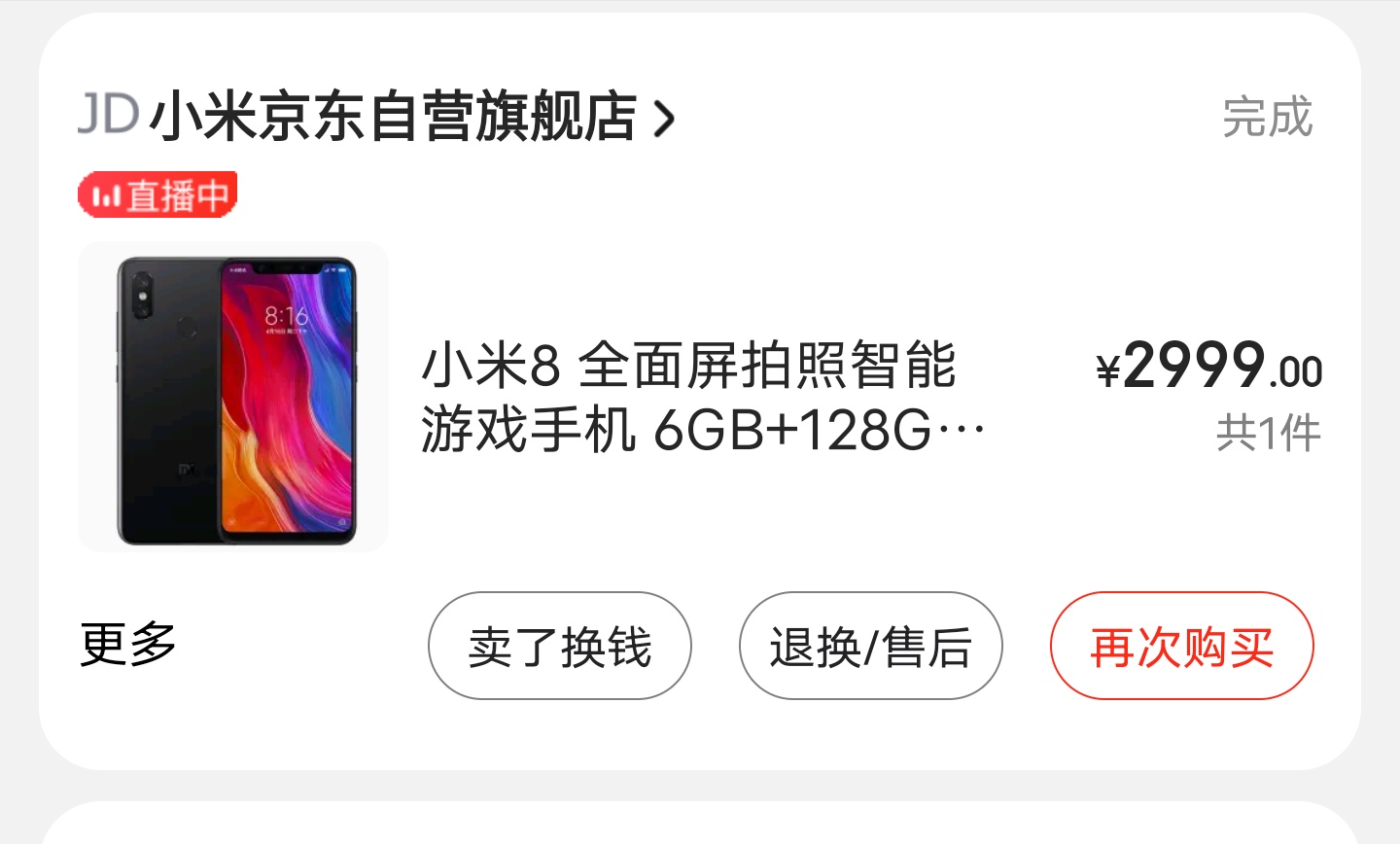Open the 直播中 live stream badge
This screenshot has width=1400, height=844.
click(x=157, y=195)
